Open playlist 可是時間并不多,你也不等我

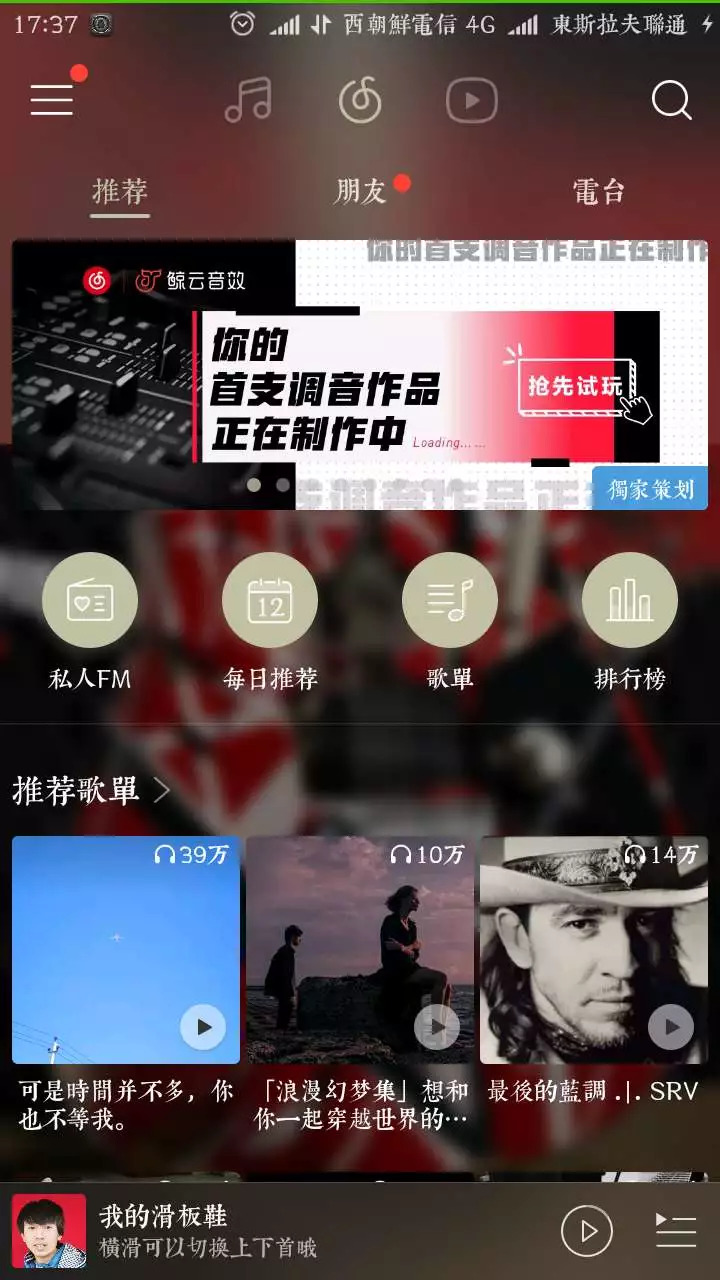pos(126,950)
